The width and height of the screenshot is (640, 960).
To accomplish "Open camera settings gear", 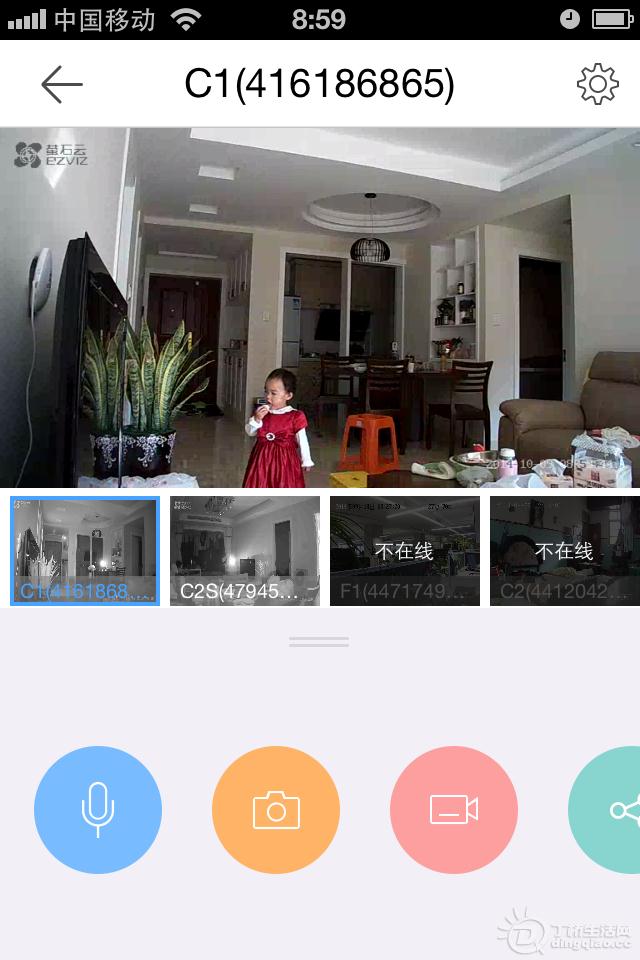I will click(598, 85).
